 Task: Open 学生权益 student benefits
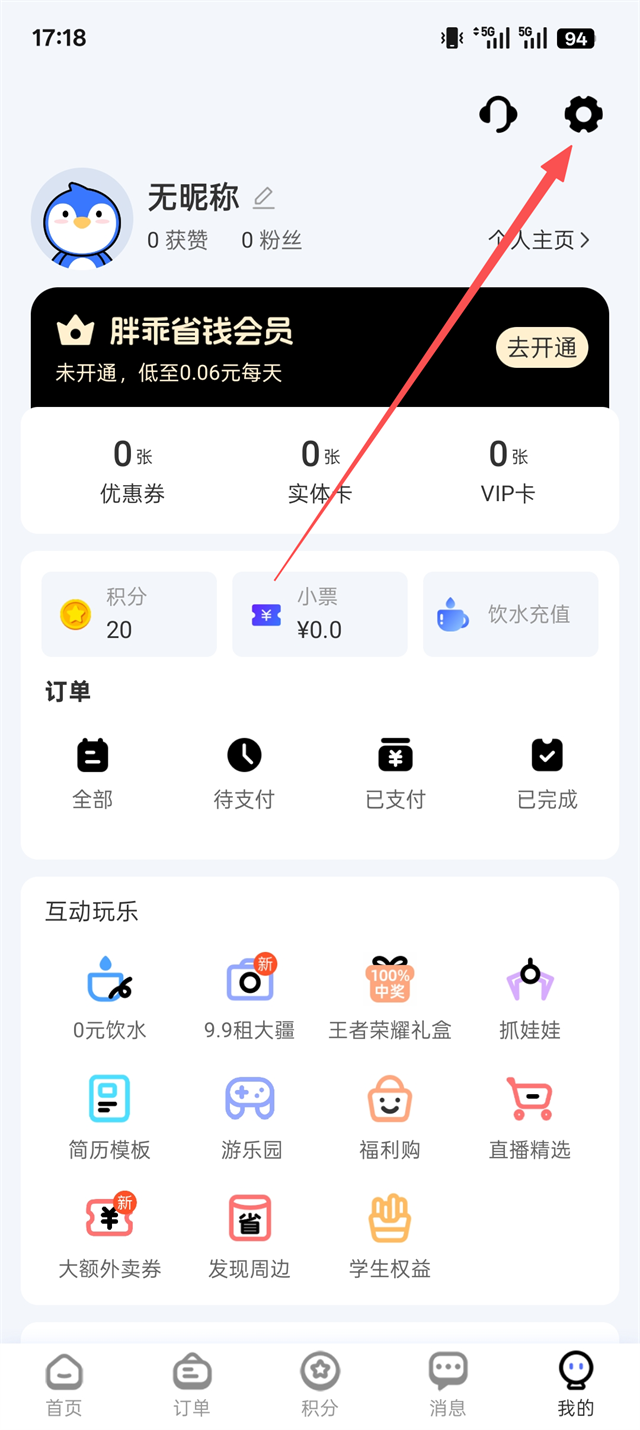390,1236
